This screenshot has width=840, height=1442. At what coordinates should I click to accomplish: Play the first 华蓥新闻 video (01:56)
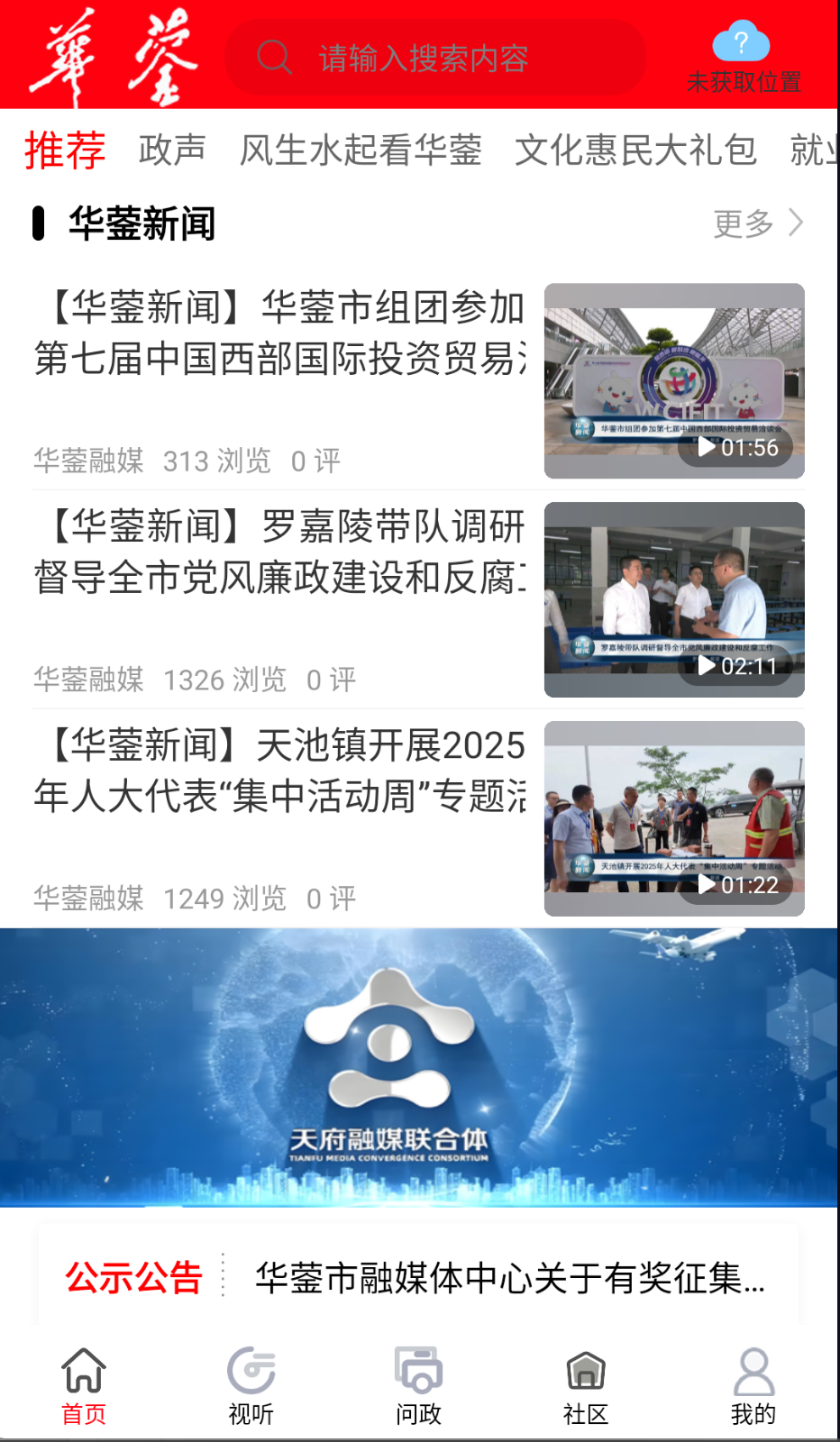(675, 379)
